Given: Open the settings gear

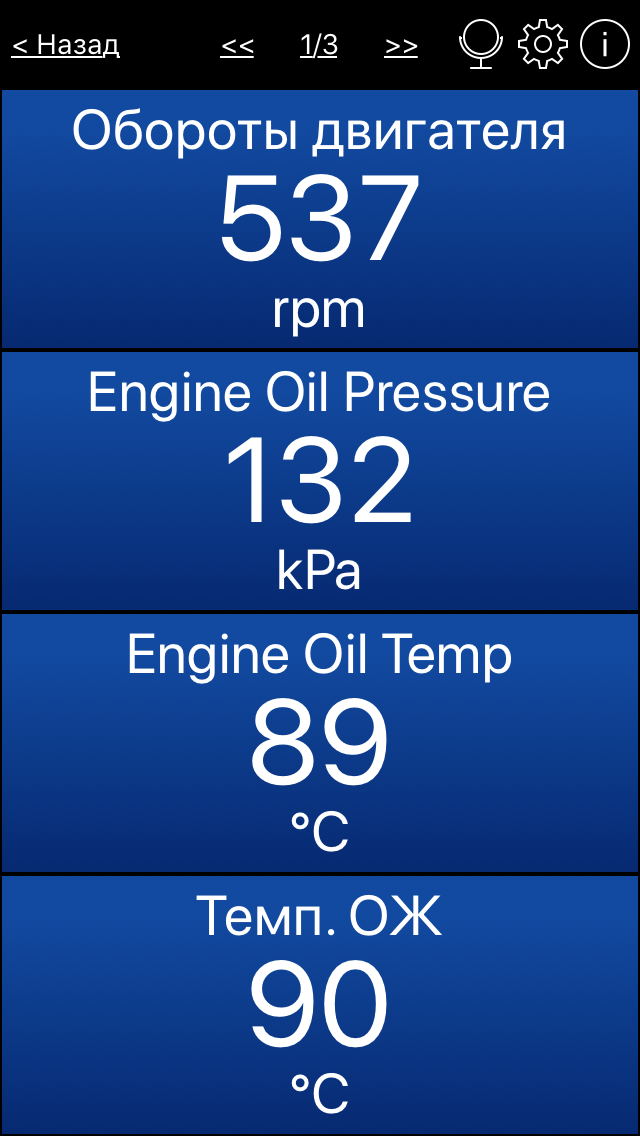Looking at the screenshot, I should click(543, 44).
